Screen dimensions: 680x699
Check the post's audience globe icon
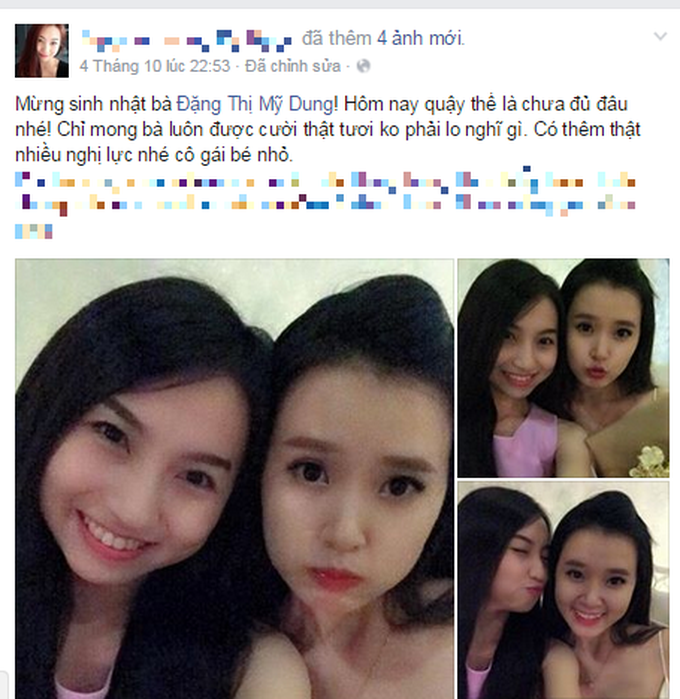tap(363, 66)
